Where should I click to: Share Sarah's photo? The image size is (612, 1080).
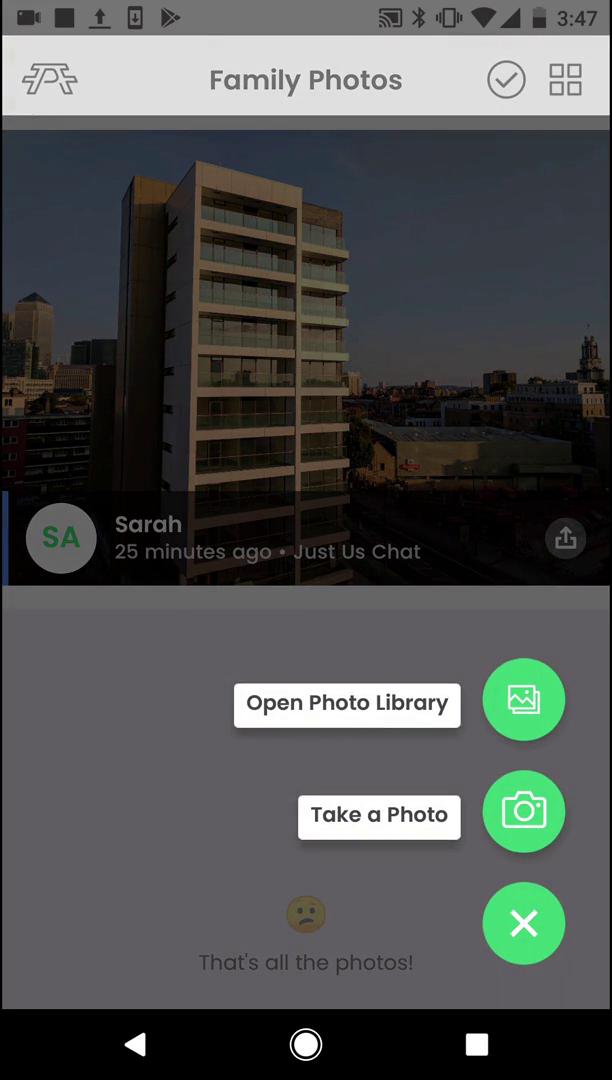pyautogui.click(x=565, y=538)
